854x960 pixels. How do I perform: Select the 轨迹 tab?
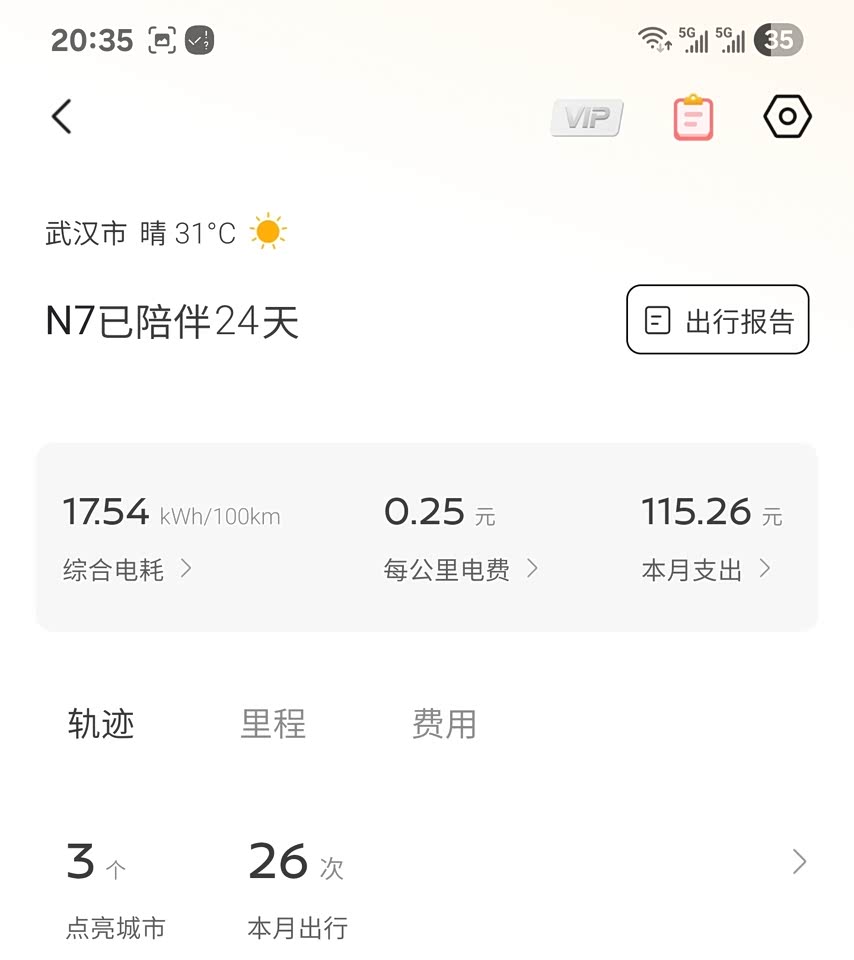coord(101,724)
